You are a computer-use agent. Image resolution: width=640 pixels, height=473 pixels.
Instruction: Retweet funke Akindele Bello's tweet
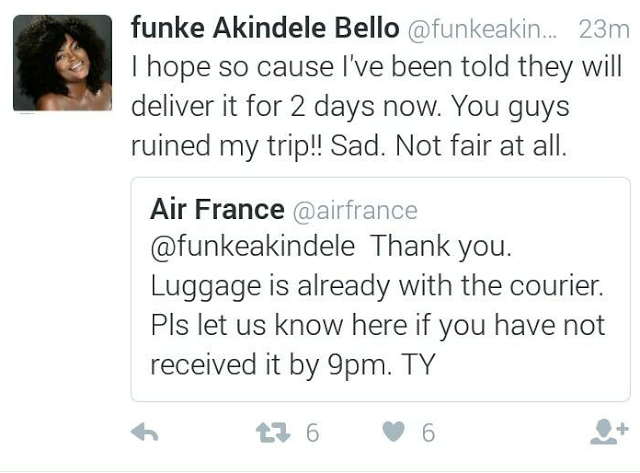click(x=272, y=432)
